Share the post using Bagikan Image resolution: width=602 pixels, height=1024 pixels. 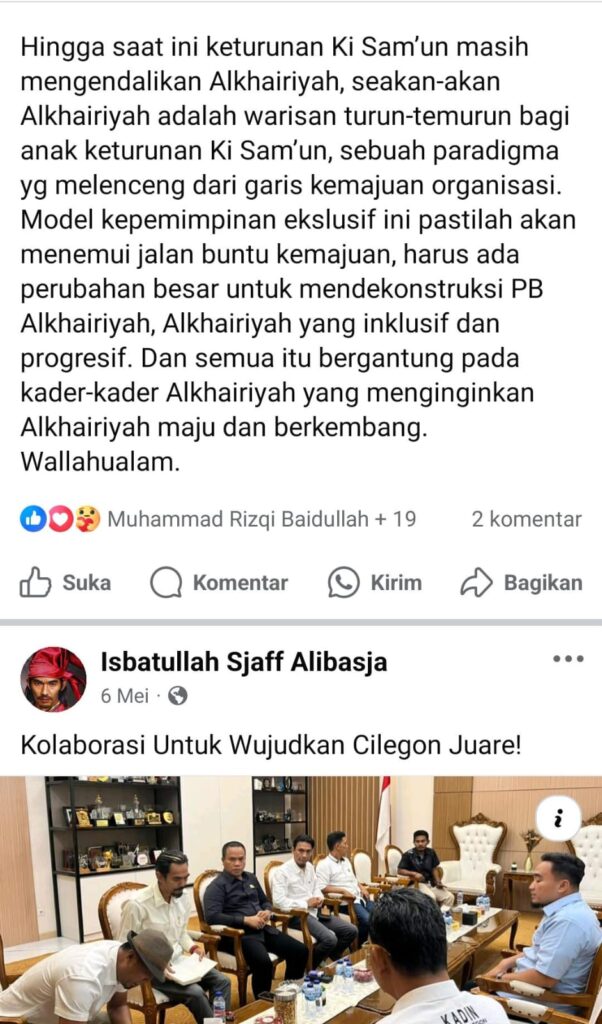click(521, 583)
